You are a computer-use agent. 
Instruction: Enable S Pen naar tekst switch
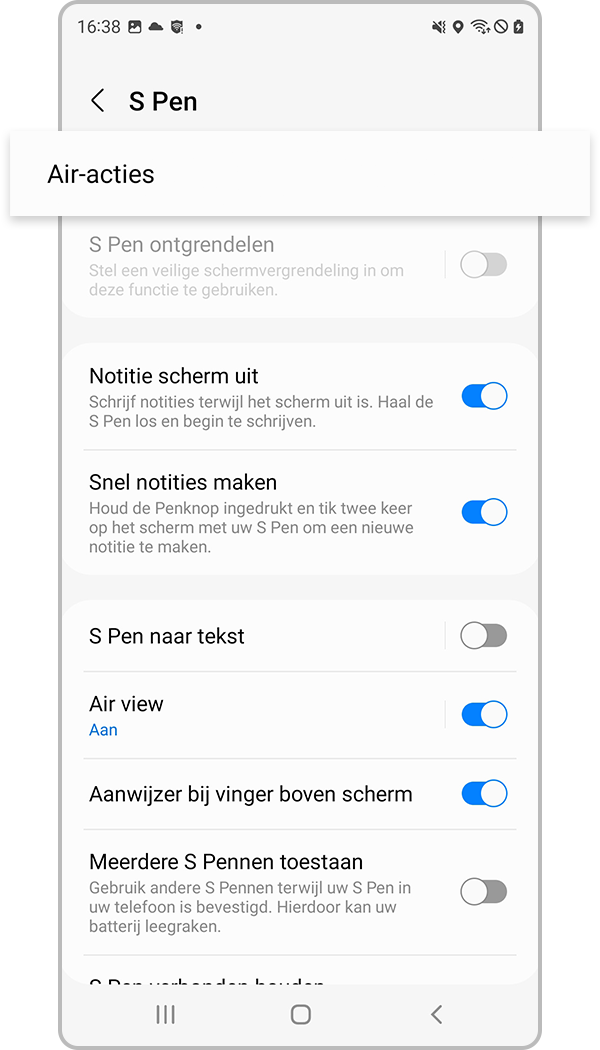coord(484,635)
